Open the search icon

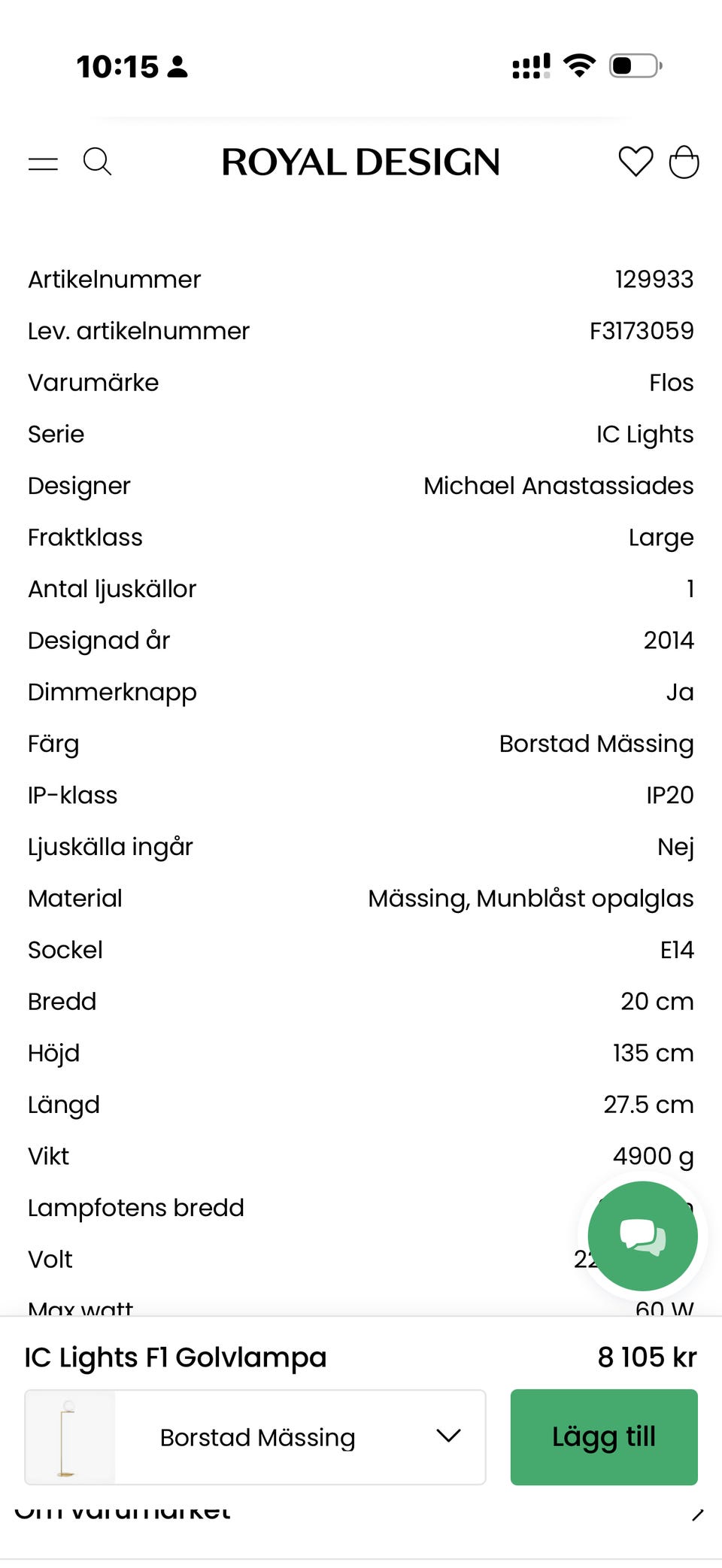97,162
